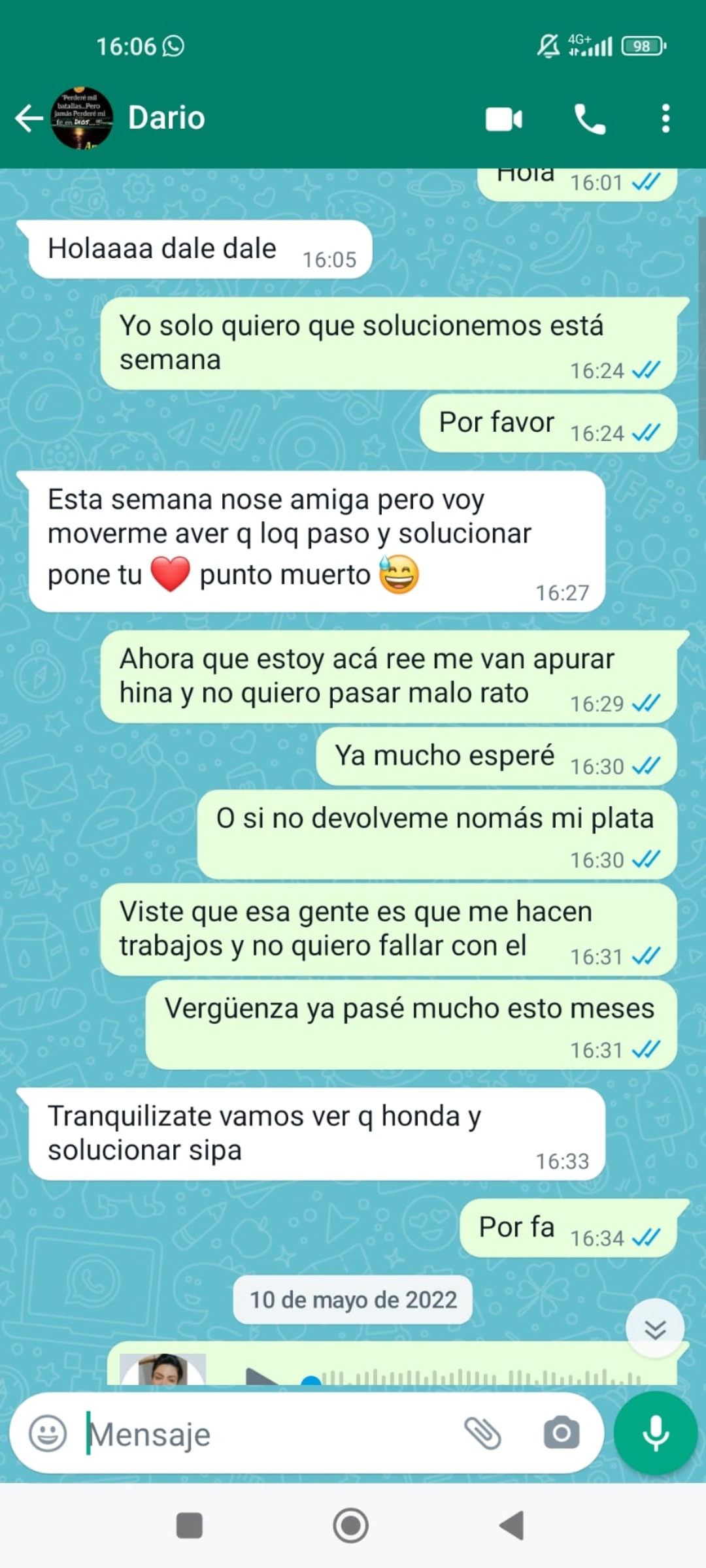Viewport: 706px width, 1568px height.
Task: Open recent apps with the square button
Action: 190,1526
